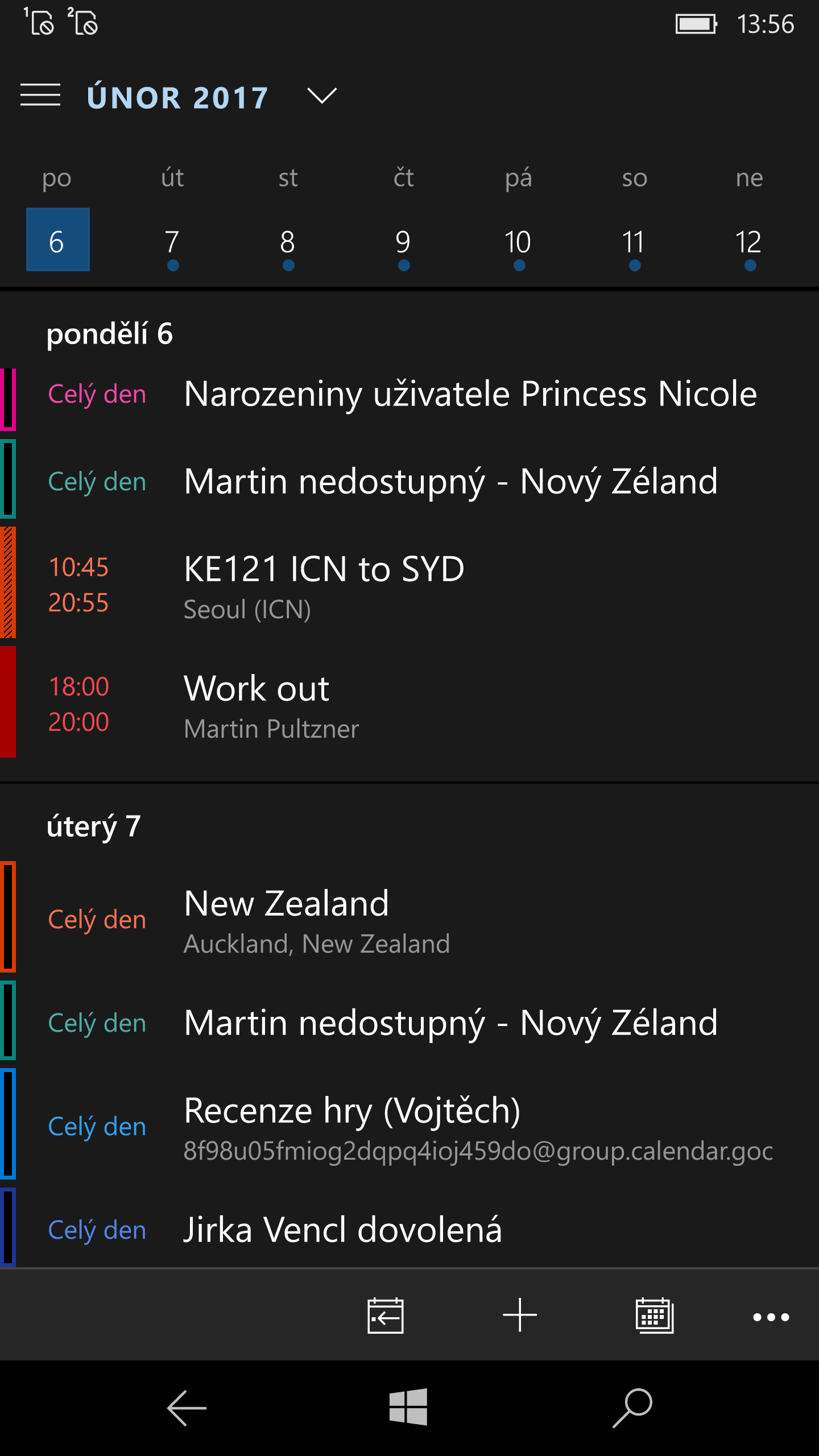Add a new calendar event
Image resolution: width=819 pixels, height=1456 pixels.
click(x=520, y=1316)
